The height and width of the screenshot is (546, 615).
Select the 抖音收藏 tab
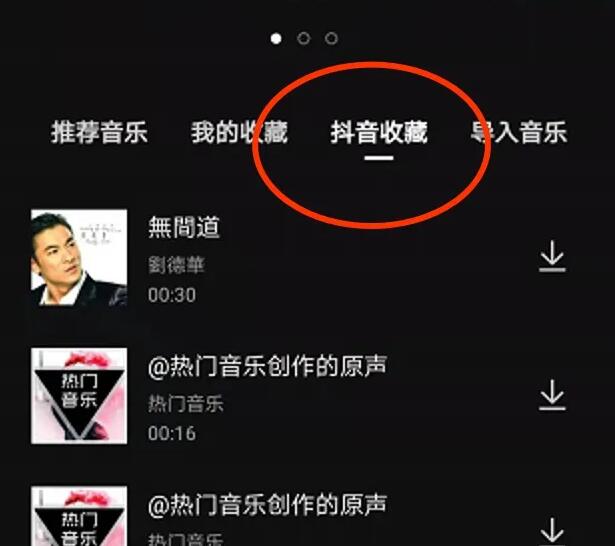click(379, 133)
